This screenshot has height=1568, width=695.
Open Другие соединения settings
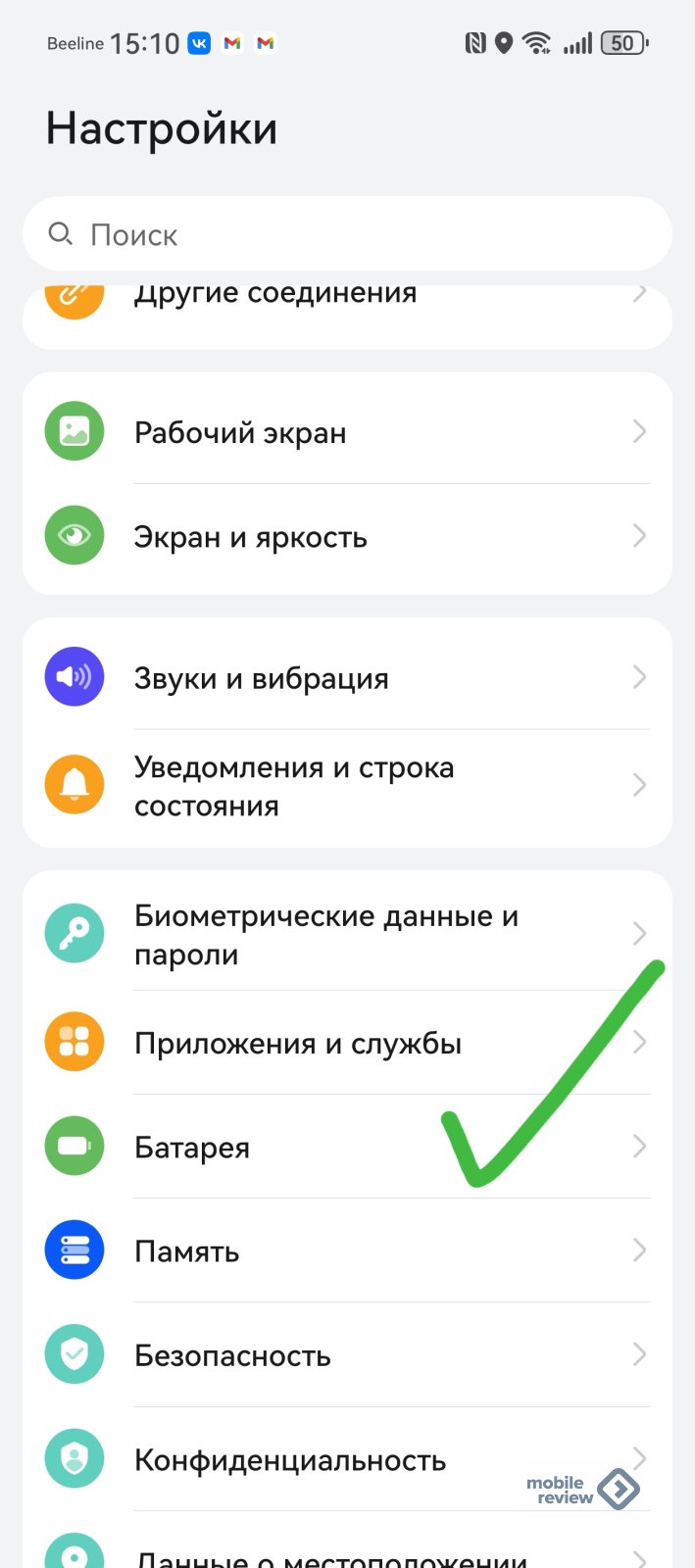(347, 316)
